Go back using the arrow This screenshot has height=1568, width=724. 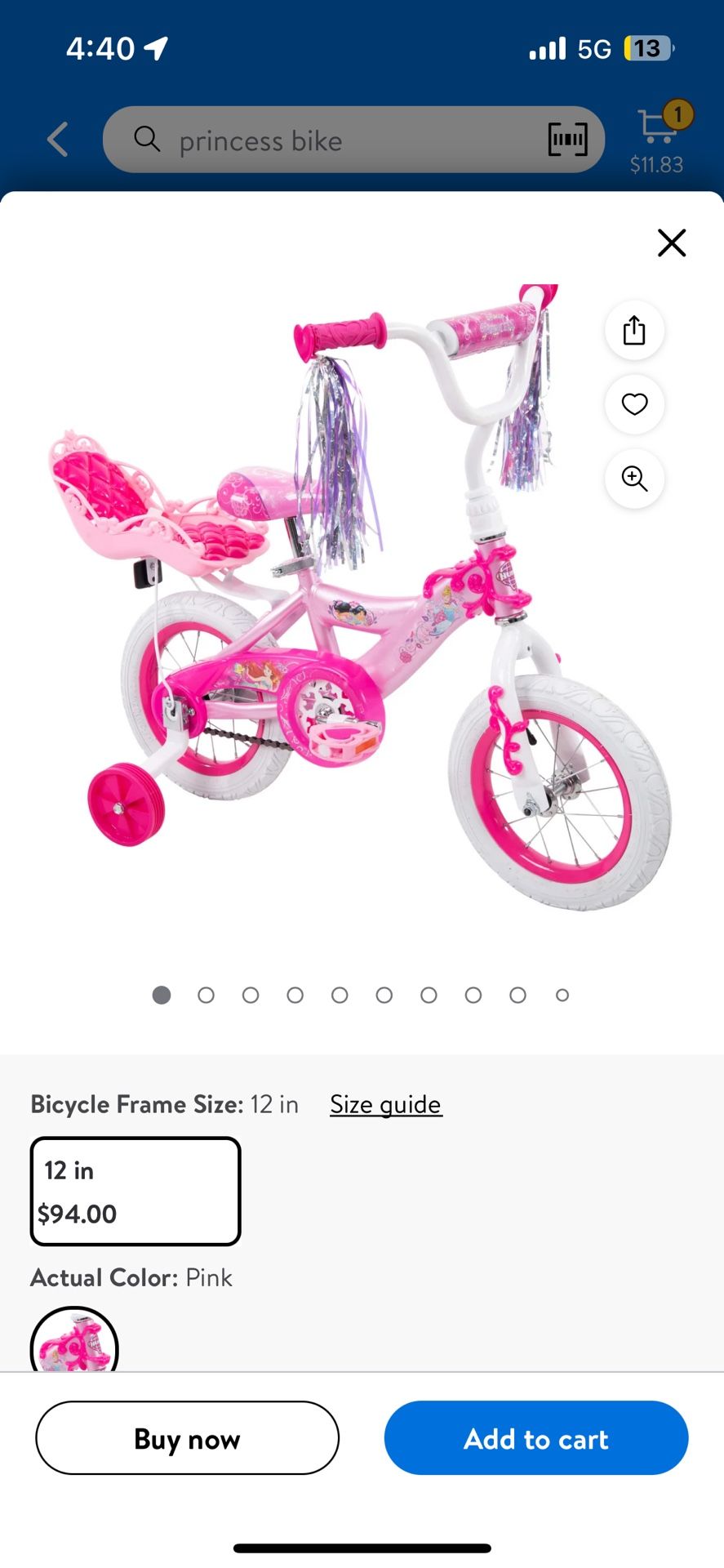click(57, 140)
